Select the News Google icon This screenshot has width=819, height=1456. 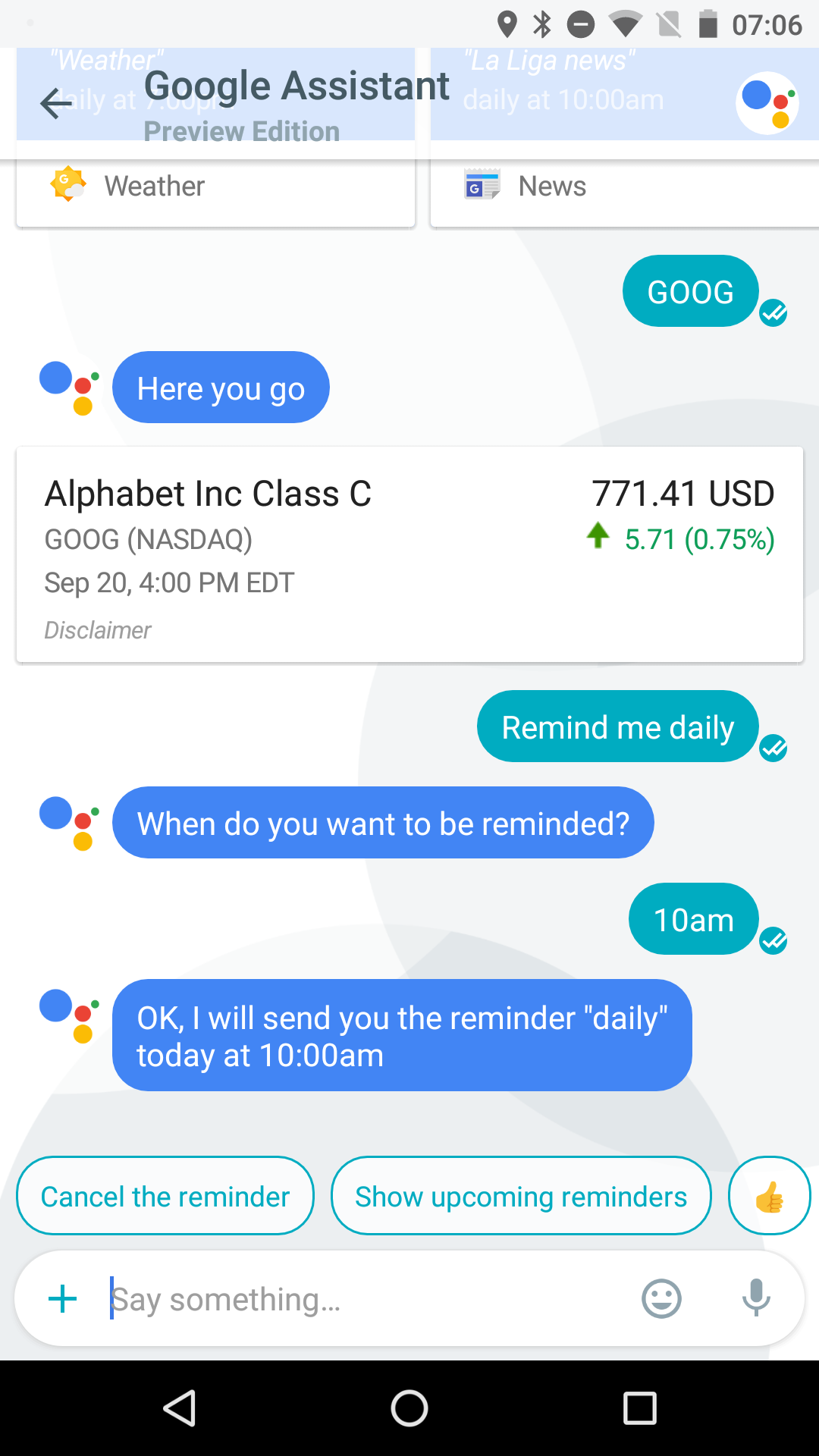479,185
